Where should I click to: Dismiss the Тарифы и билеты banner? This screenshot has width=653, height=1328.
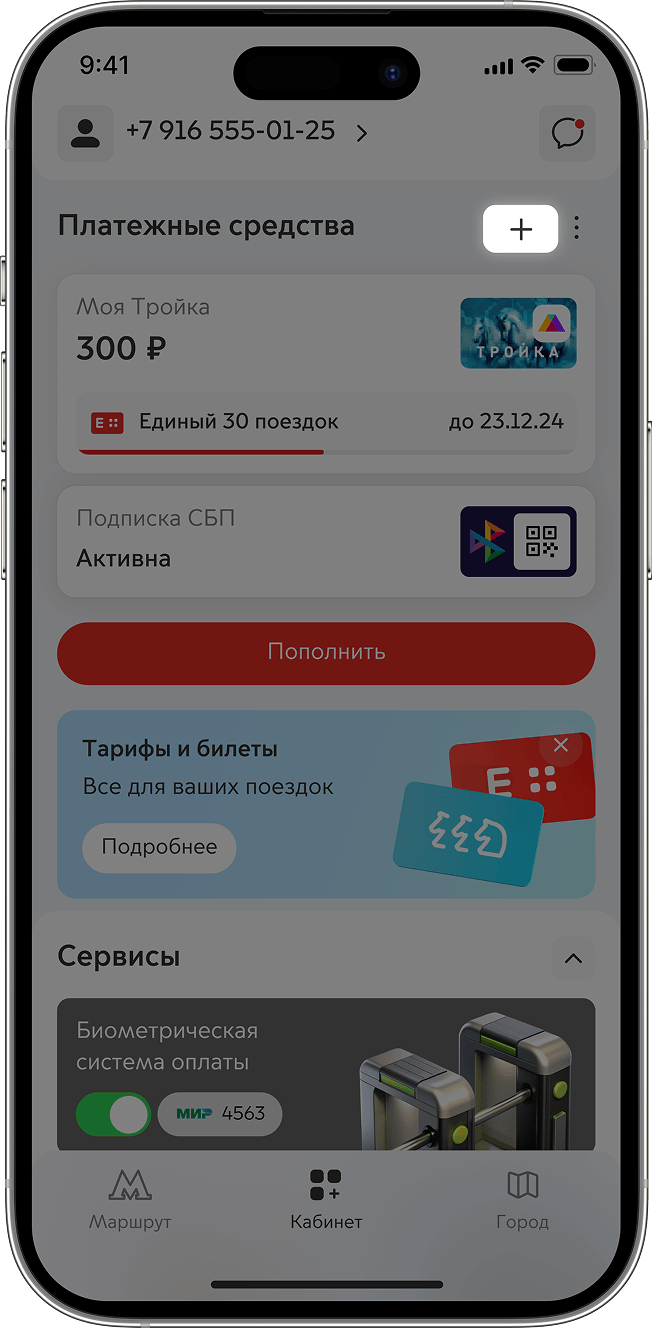tap(561, 745)
